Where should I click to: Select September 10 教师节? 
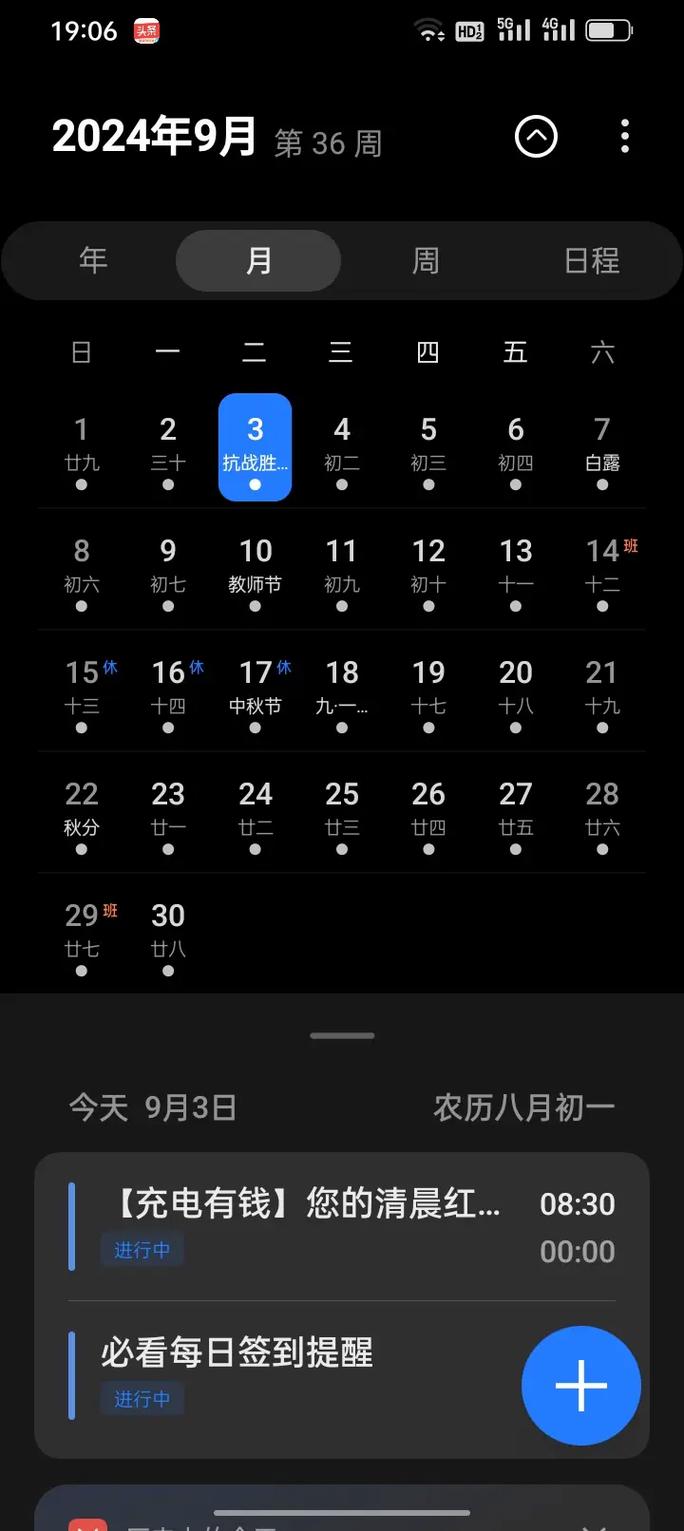[x=255, y=567]
